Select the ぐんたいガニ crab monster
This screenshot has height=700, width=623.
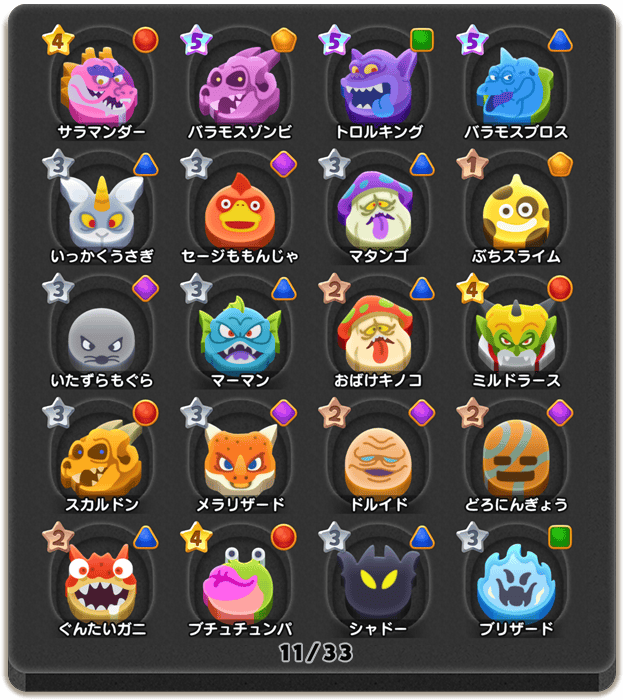point(99,581)
